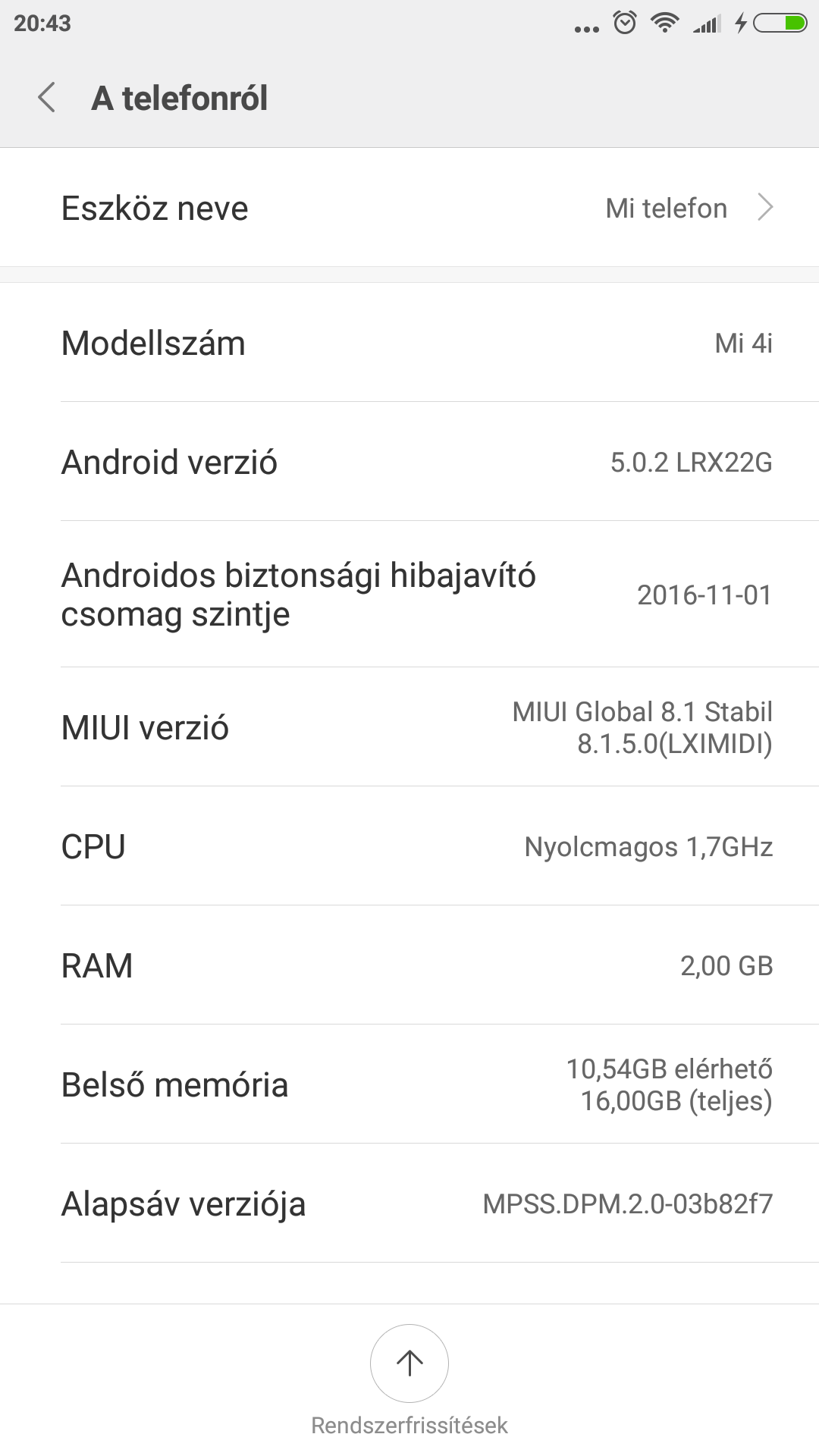Tap the Android verzió row
The width and height of the screenshot is (819, 1456).
pyautogui.click(x=409, y=462)
